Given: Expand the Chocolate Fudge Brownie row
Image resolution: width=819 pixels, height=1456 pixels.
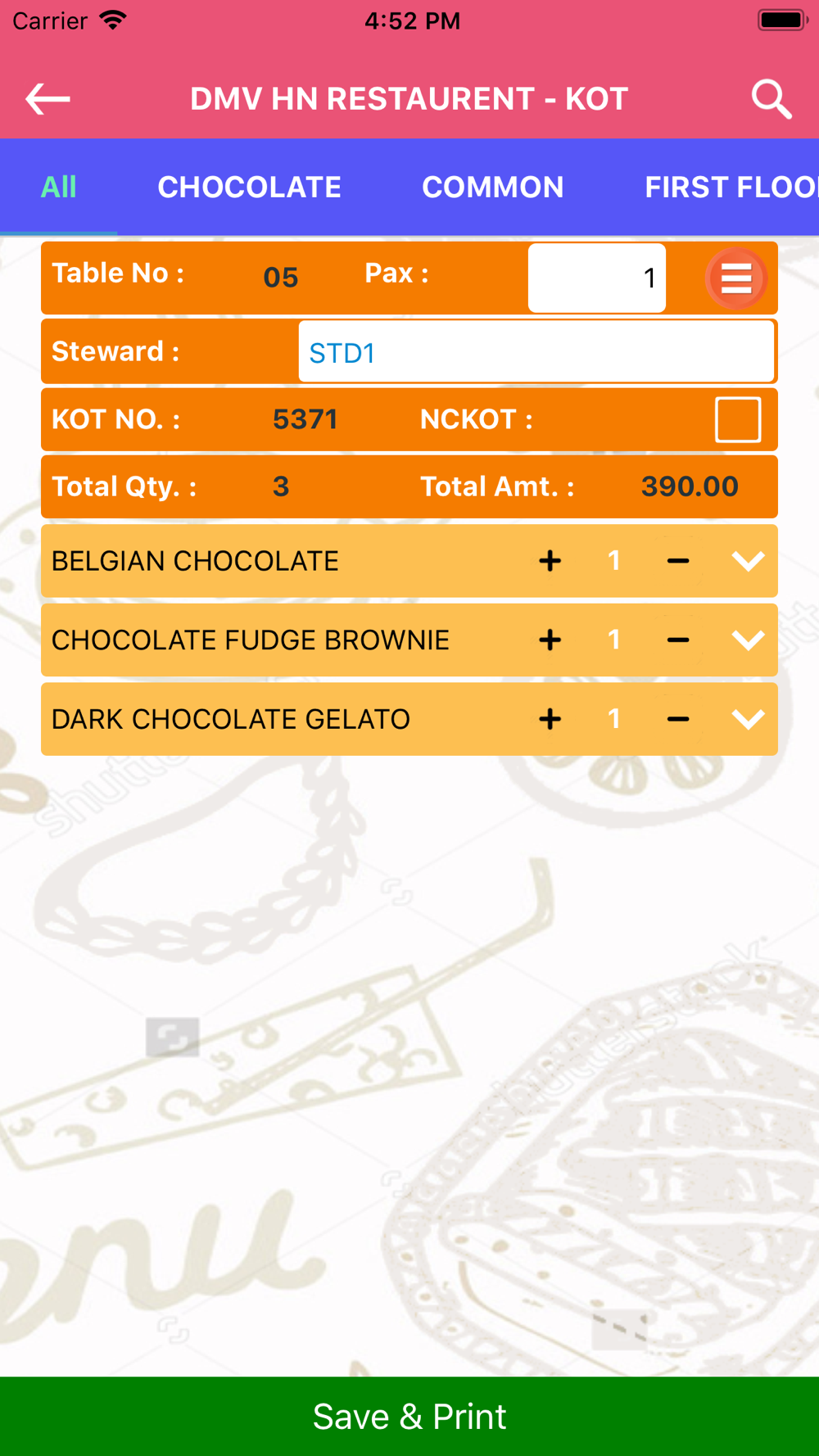Looking at the screenshot, I should 748,640.
